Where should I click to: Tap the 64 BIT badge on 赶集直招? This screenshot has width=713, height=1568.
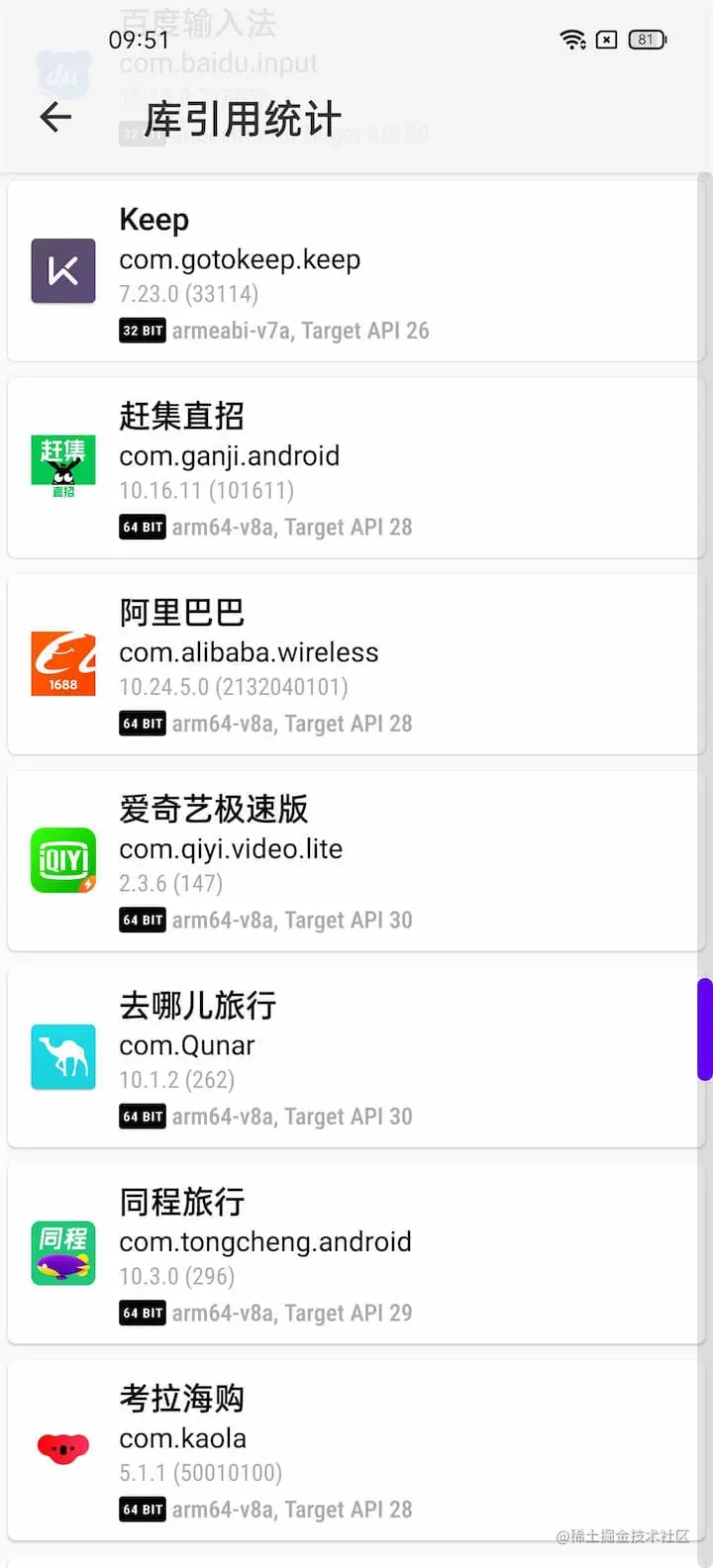pyautogui.click(x=142, y=527)
